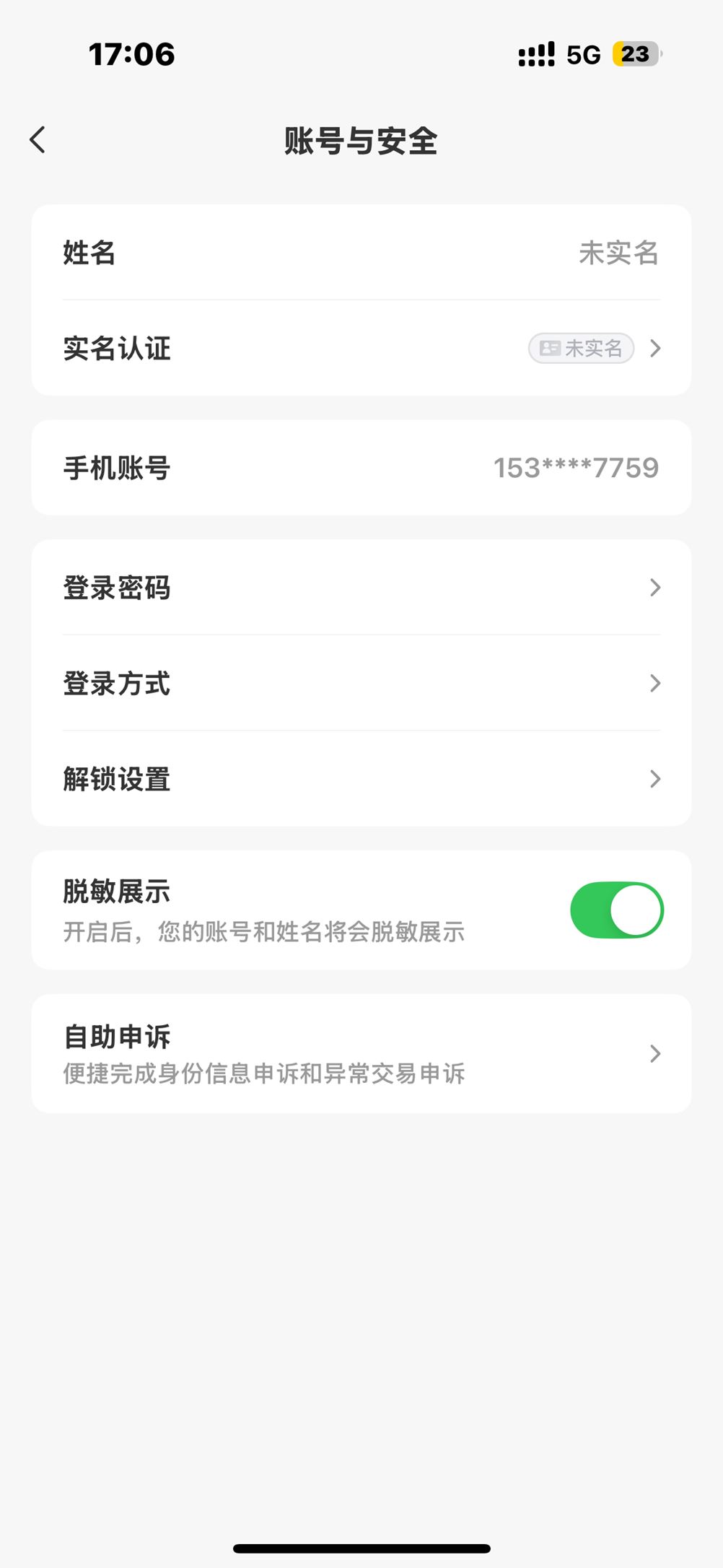Open 登录密码 settings

(361, 588)
